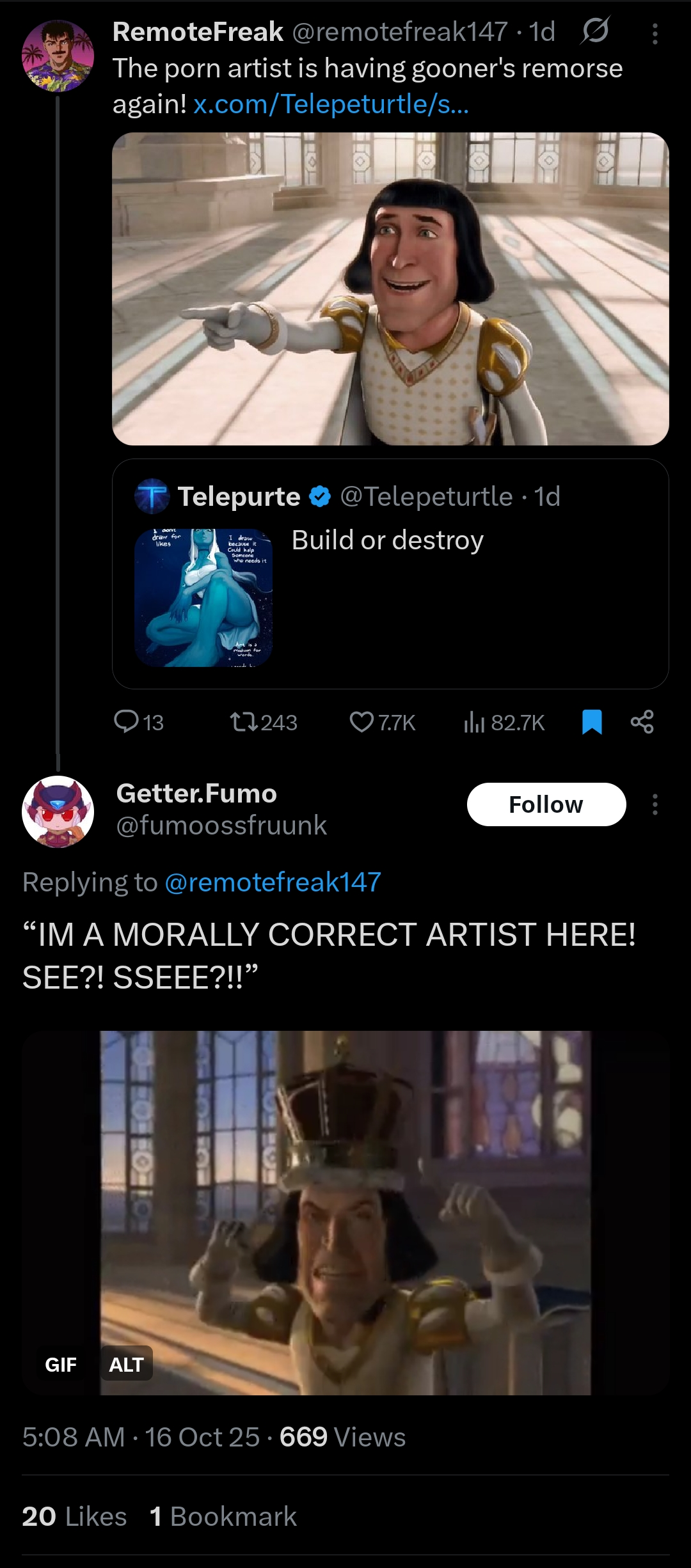
Task: Open RemoteFreak's profile picture
Action: pyautogui.click(x=58, y=56)
